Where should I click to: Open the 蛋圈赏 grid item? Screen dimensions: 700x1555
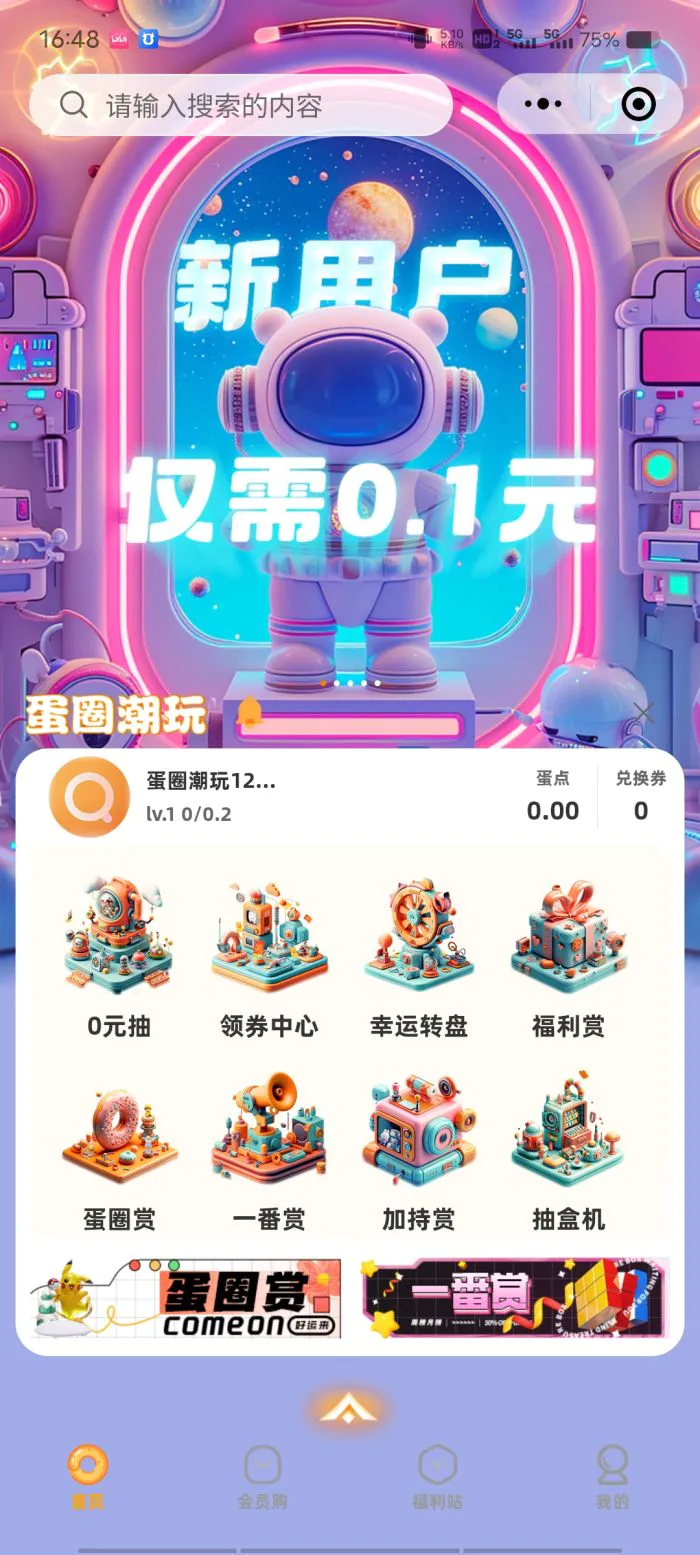(119, 1152)
